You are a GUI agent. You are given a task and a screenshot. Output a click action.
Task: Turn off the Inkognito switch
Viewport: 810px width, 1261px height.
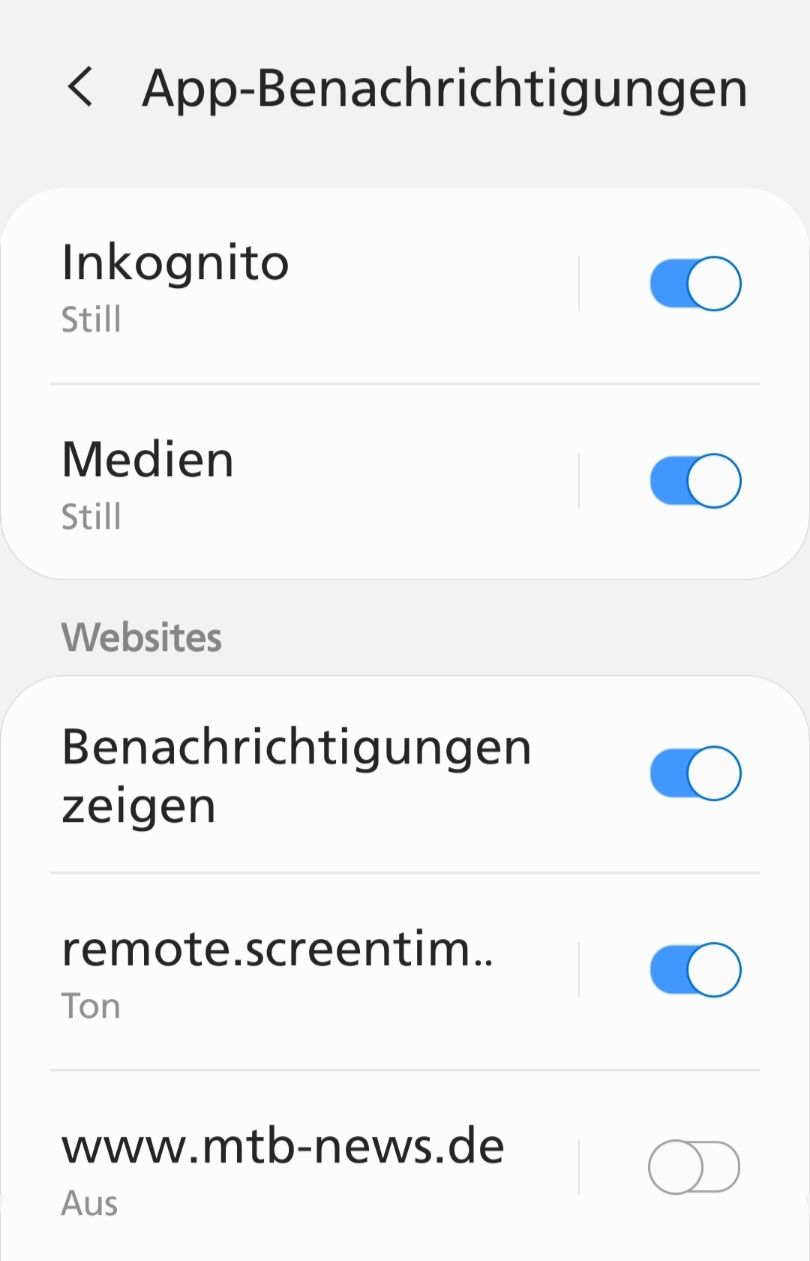click(x=695, y=284)
